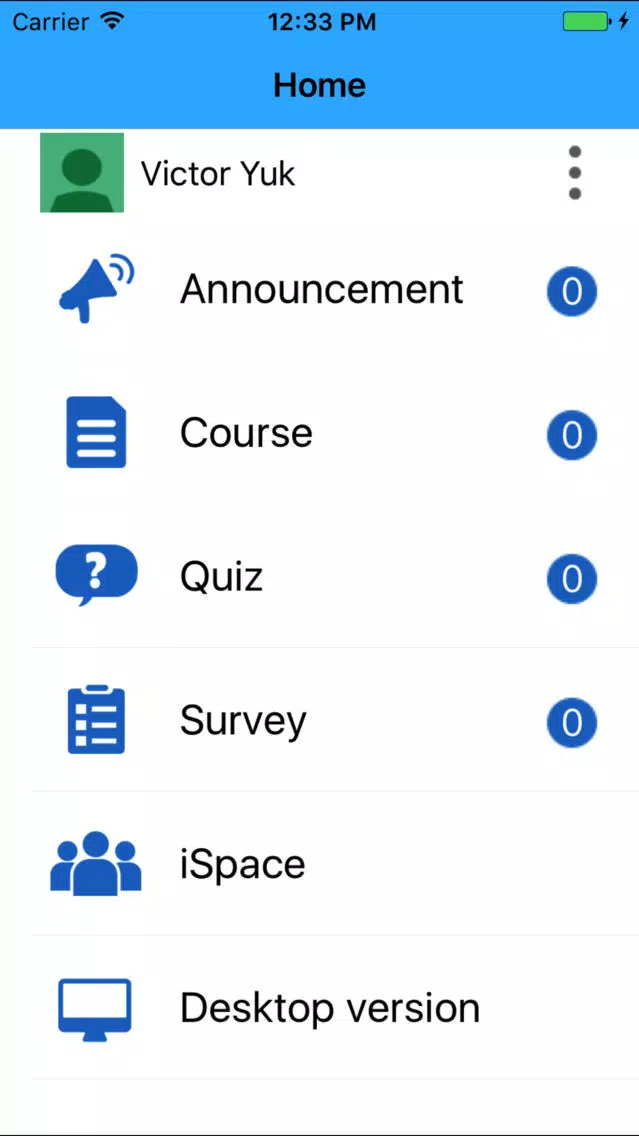Screen dimensions: 639x1136
Task: Open the Announcement section
Action: pyautogui.click(x=320, y=289)
